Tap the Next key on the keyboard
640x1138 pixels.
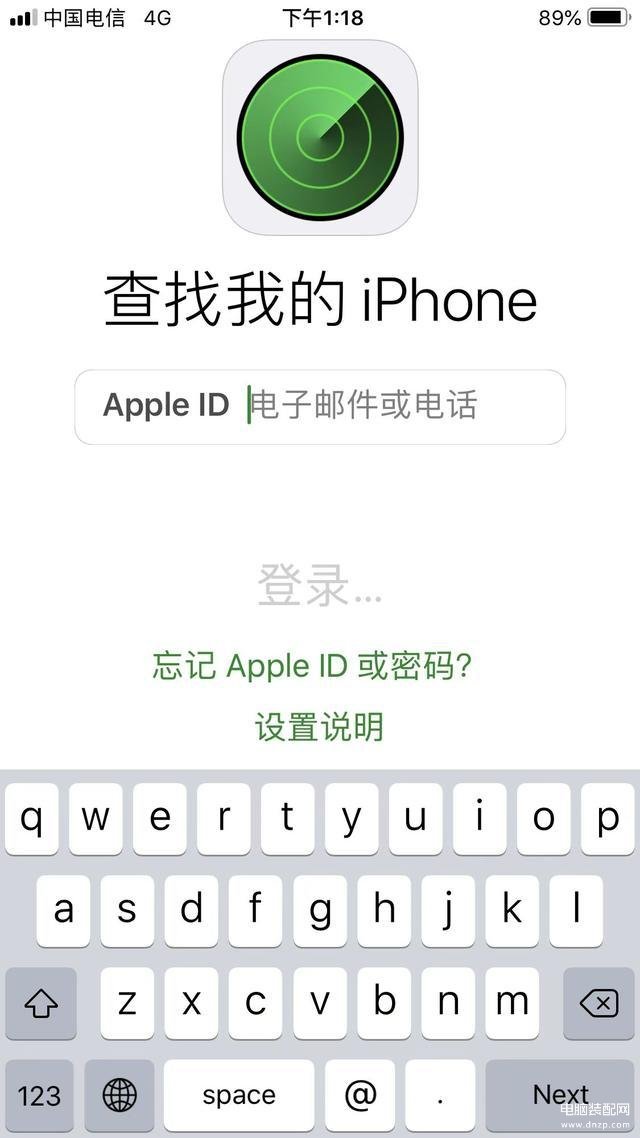tap(560, 1095)
